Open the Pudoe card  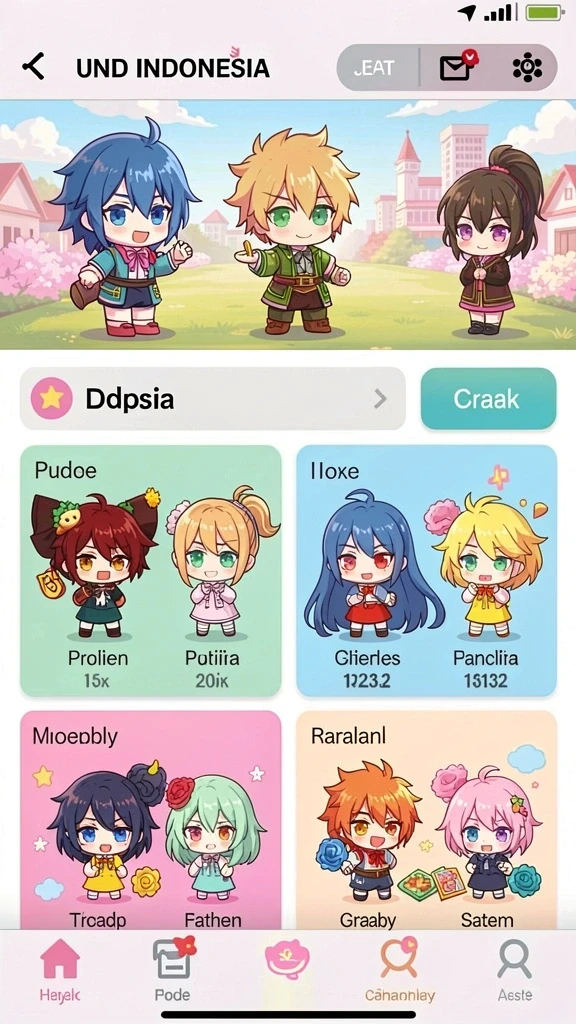[x=151, y=571]
